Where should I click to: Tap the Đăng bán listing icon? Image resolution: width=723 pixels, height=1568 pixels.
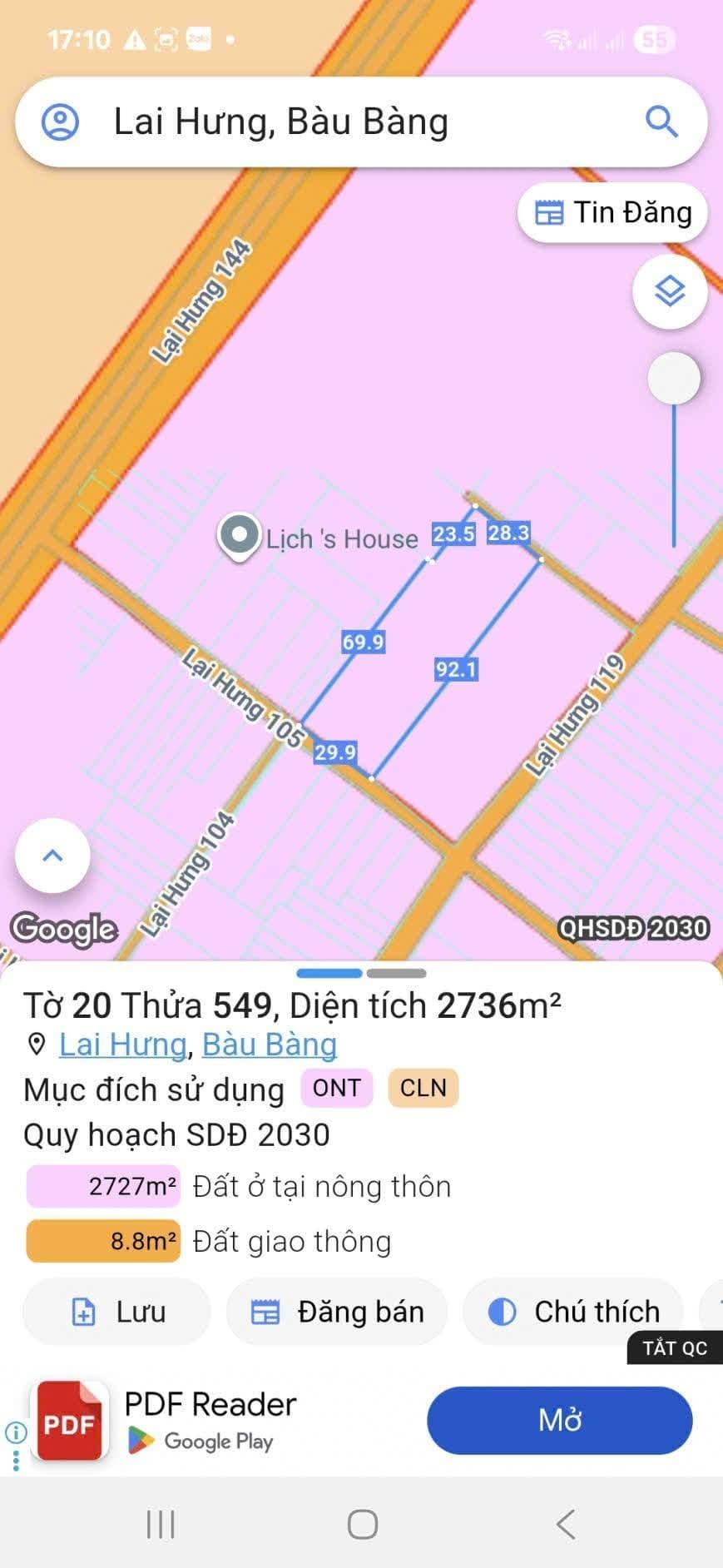(x=267, y=1311)
